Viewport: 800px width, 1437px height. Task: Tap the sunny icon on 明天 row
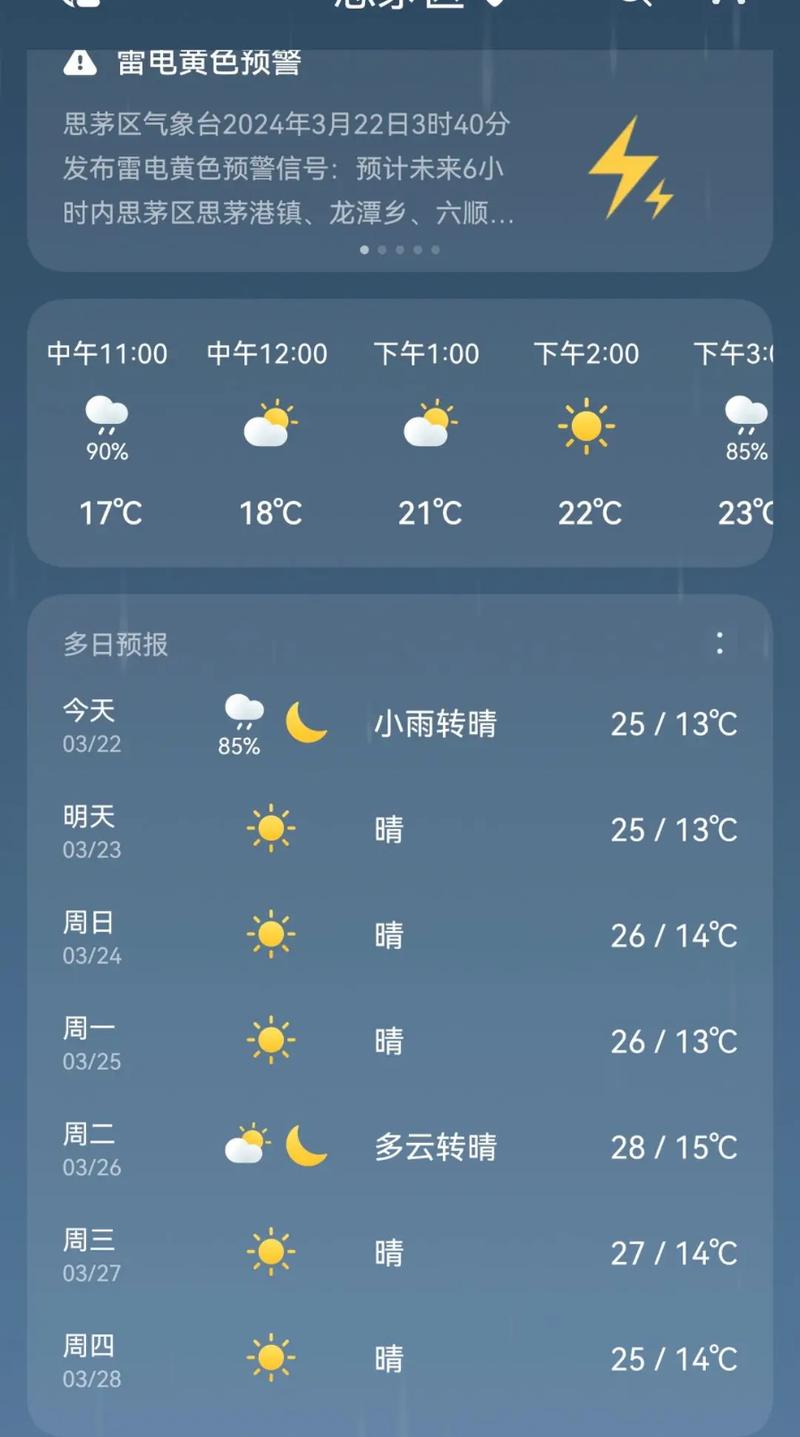point(270,827)
